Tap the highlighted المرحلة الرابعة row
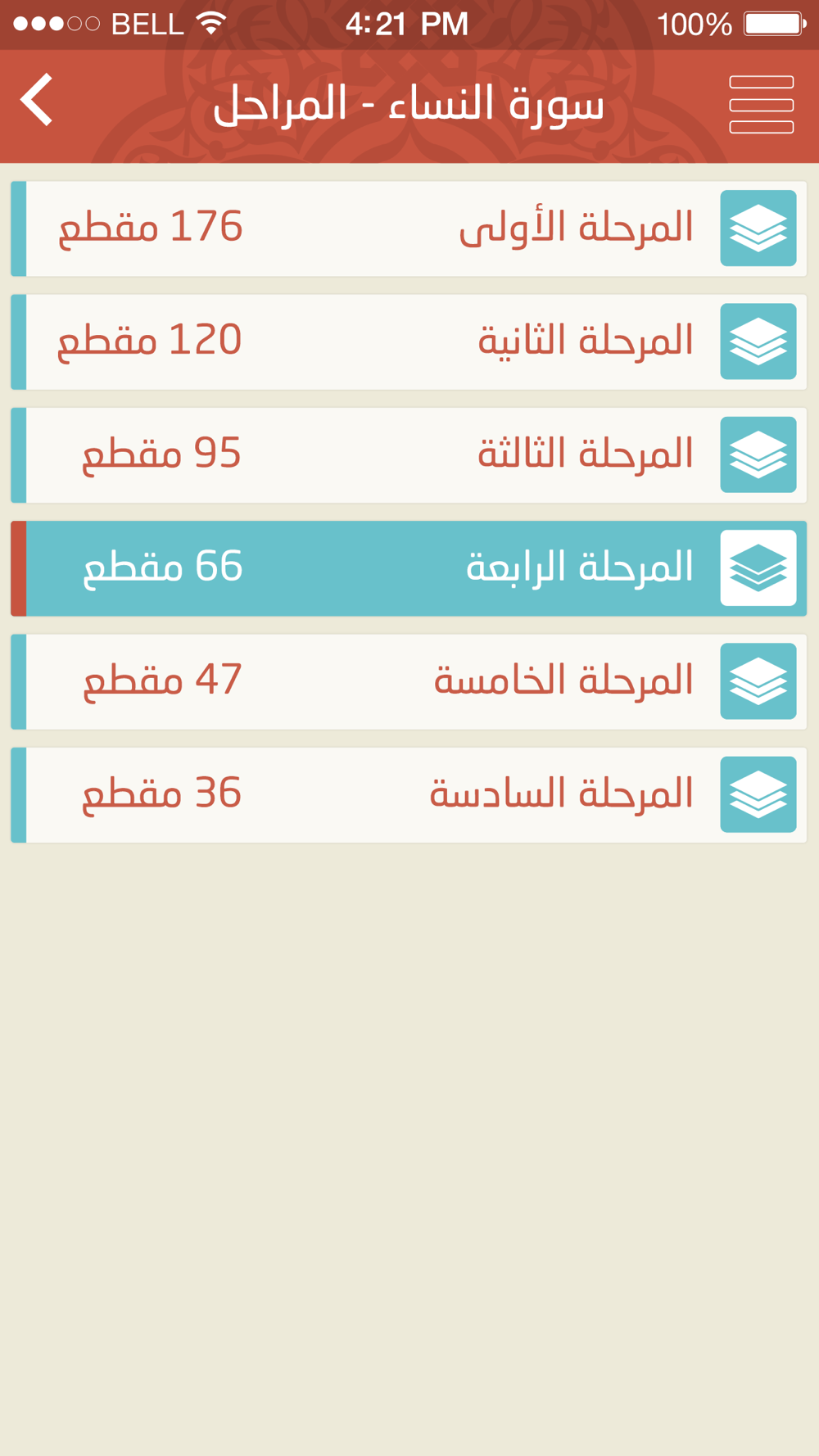This screenshot has width=819, height=1456. (409, 567)
